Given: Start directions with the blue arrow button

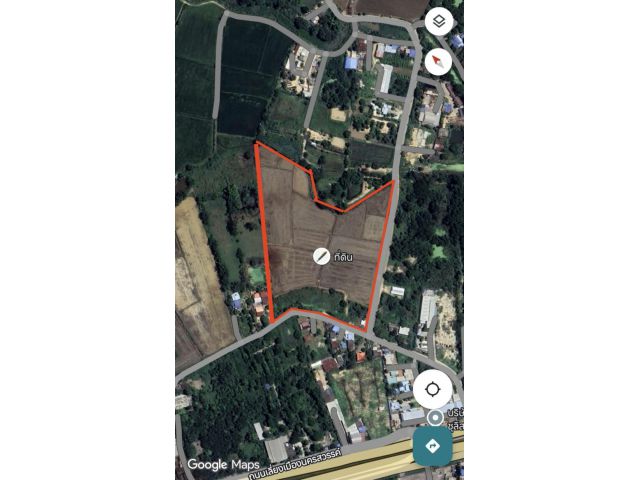Looking at the screenshot, I should 433,446.
